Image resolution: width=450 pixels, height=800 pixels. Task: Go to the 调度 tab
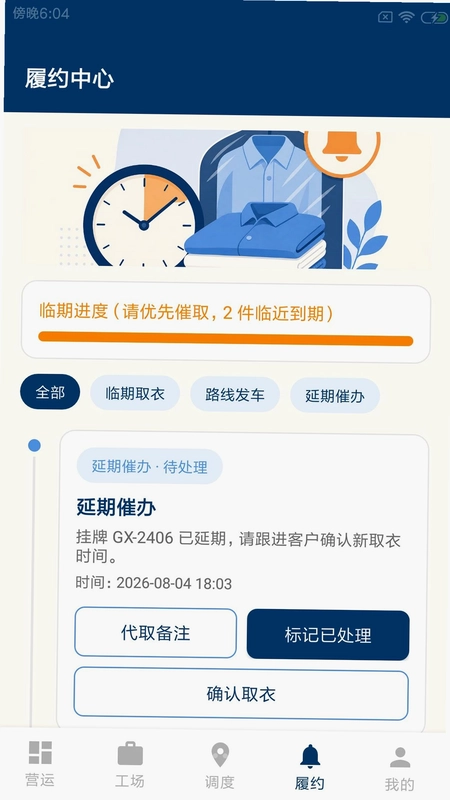click(x=220, y=766)
